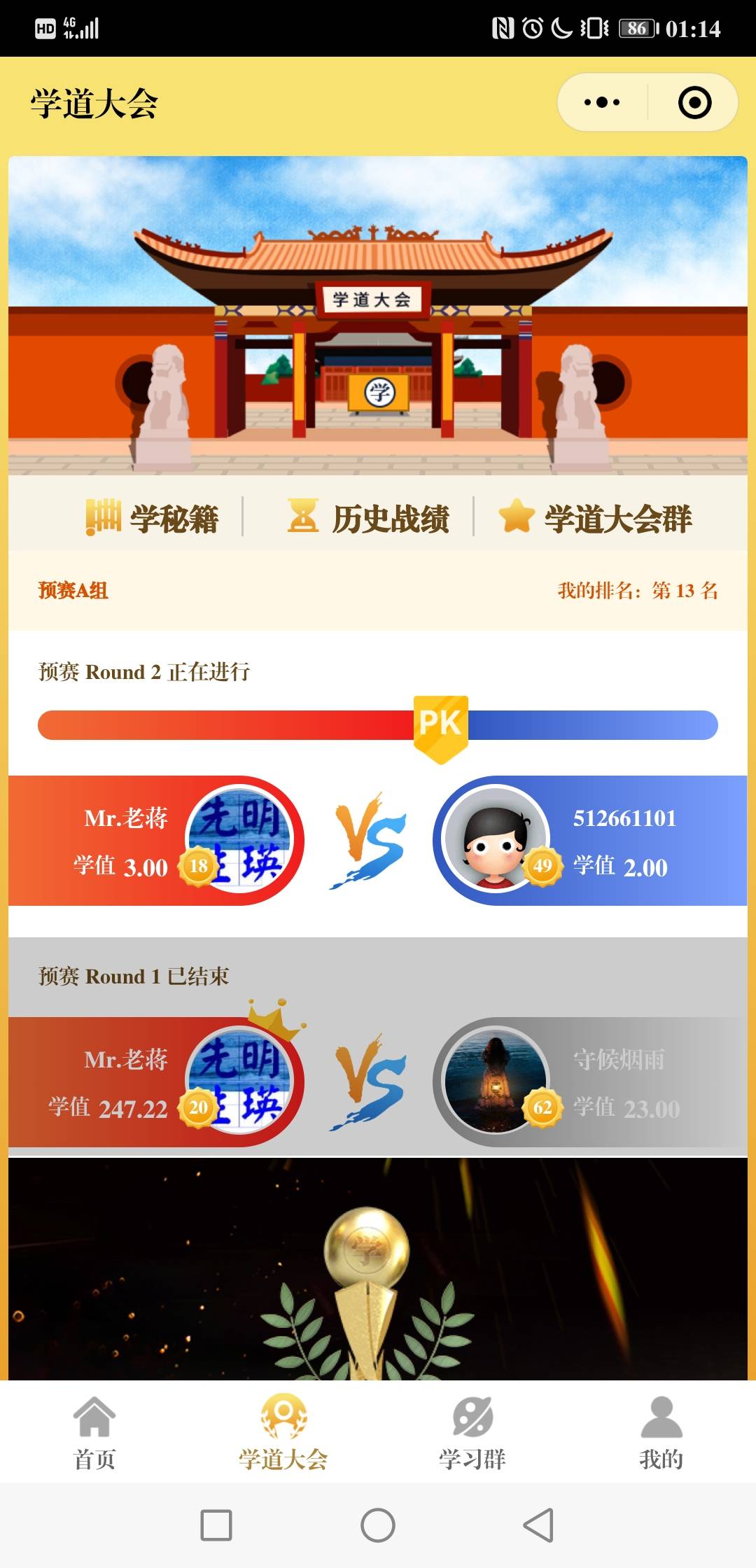Screen dimensions: 756x1568
Task: Join the 学道大会群 group
Action: click(596, 518)
